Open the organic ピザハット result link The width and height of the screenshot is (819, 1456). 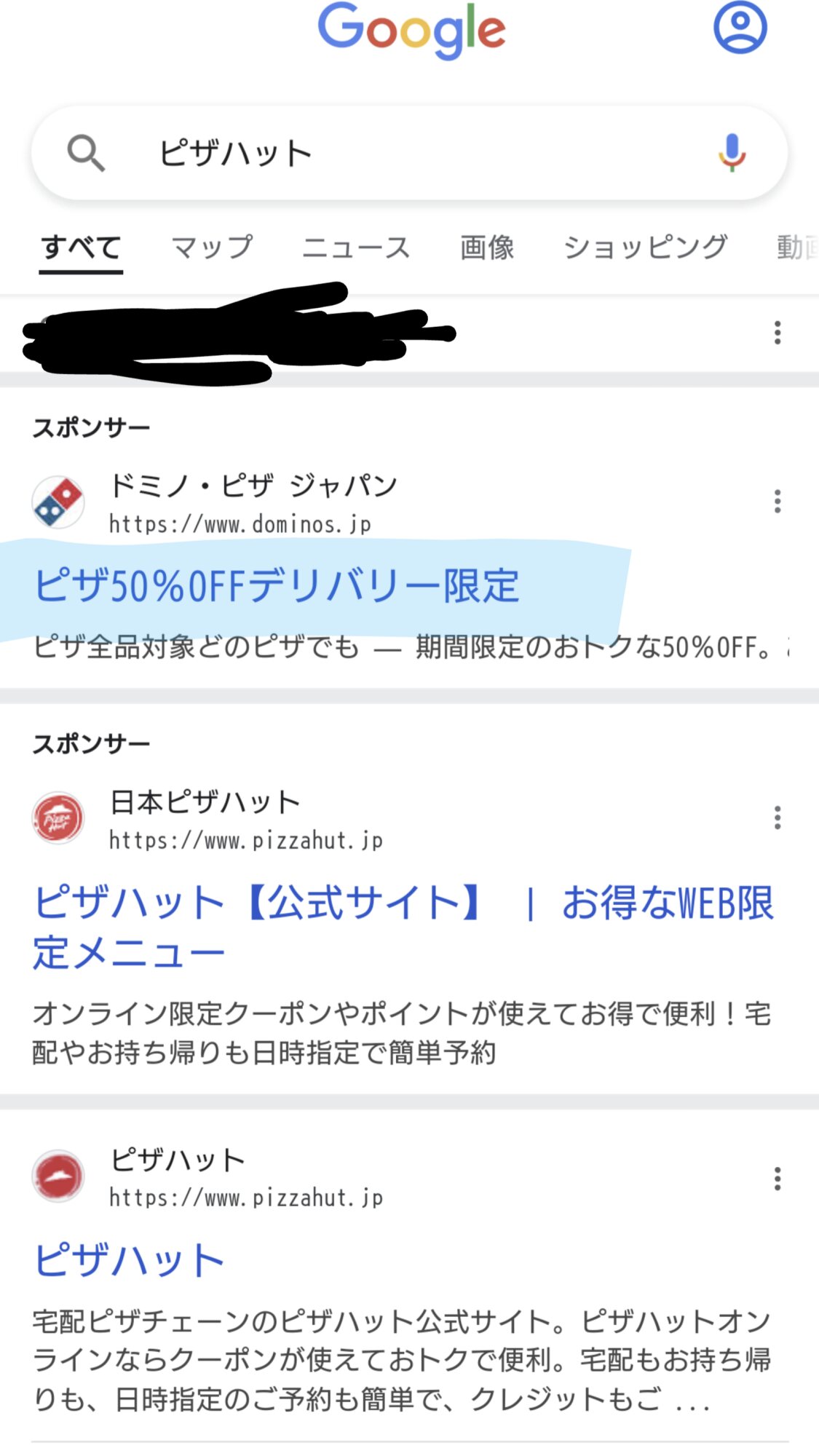tap(129, 1260)
